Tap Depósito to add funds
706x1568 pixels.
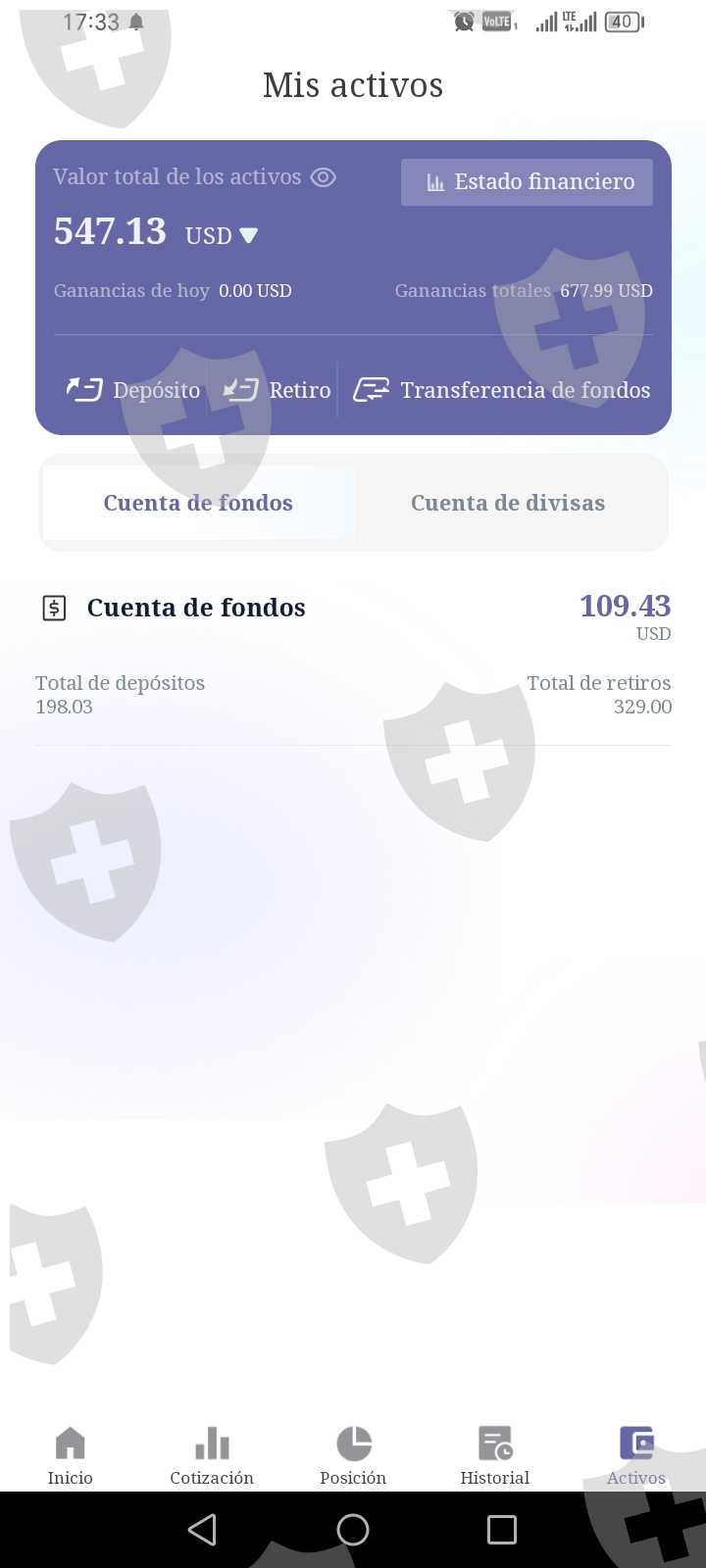point(133,390)
